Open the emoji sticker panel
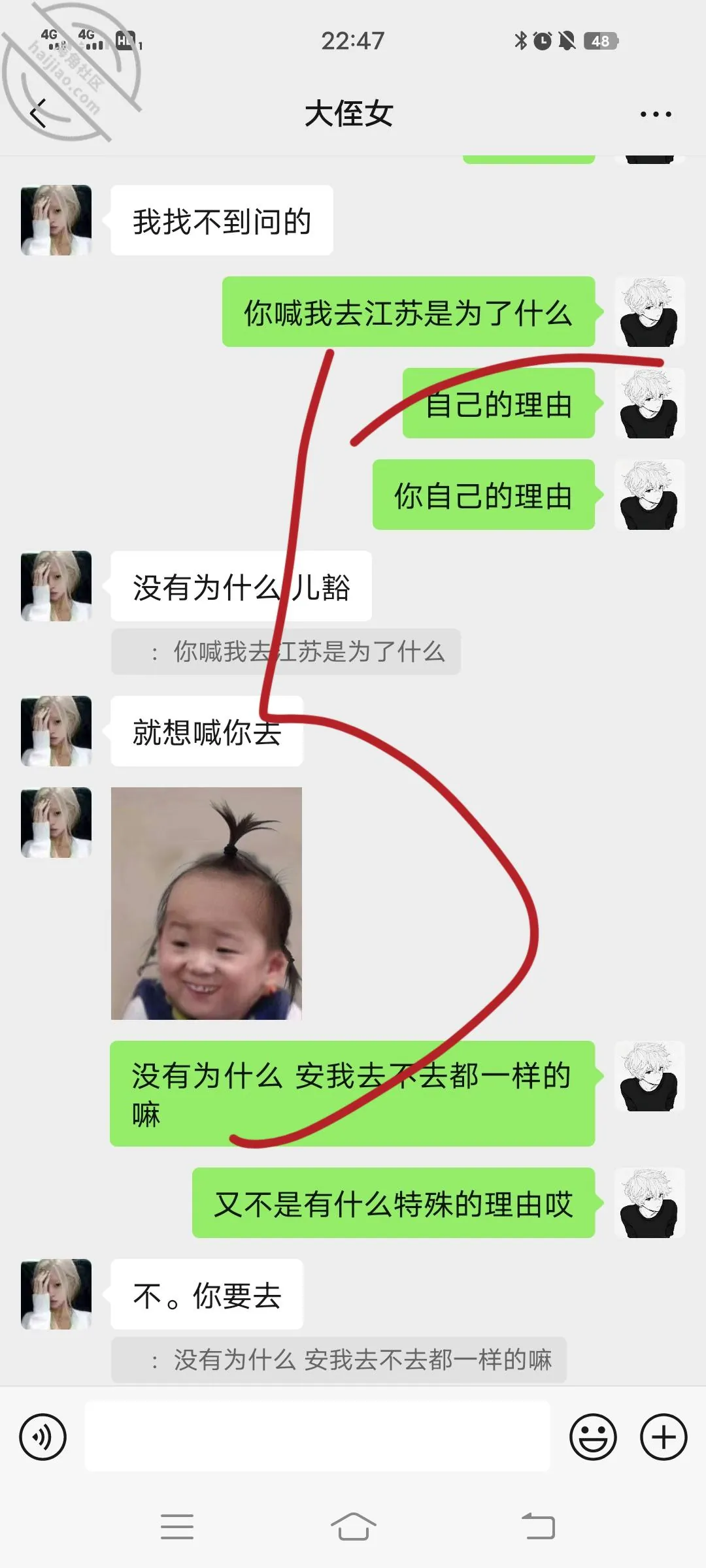Viewport: 706px width, 1568px height. click(593, 1437)
